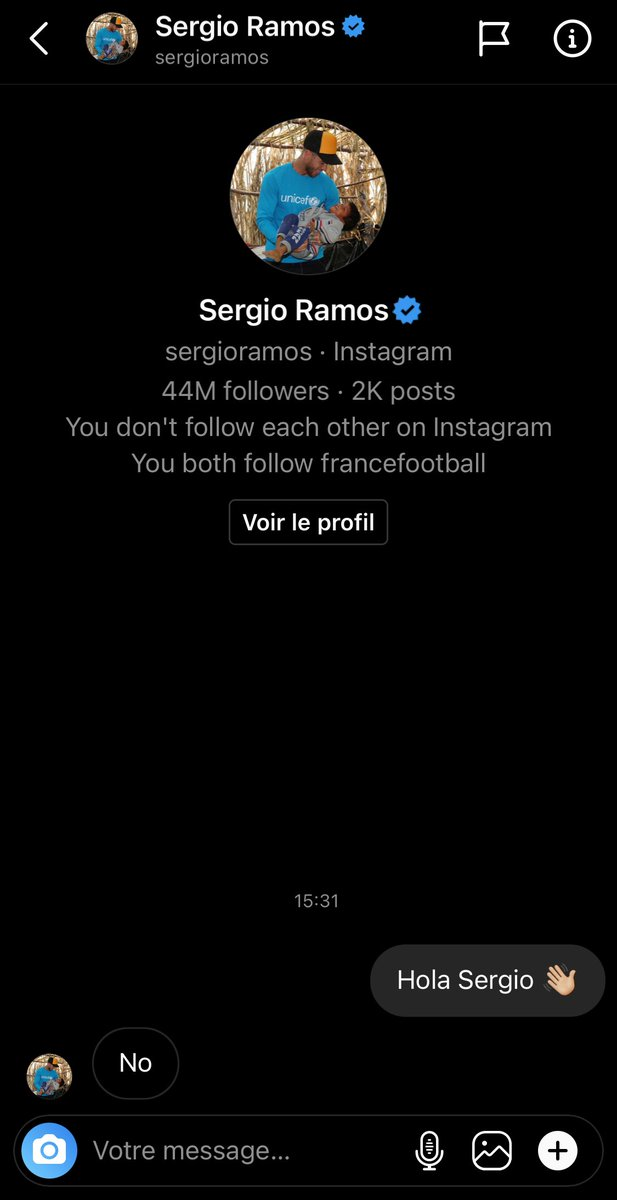Go back to the messages list
Viewport: 617px width, 1200px height.
pyautogui.click(x=39, y=40)
